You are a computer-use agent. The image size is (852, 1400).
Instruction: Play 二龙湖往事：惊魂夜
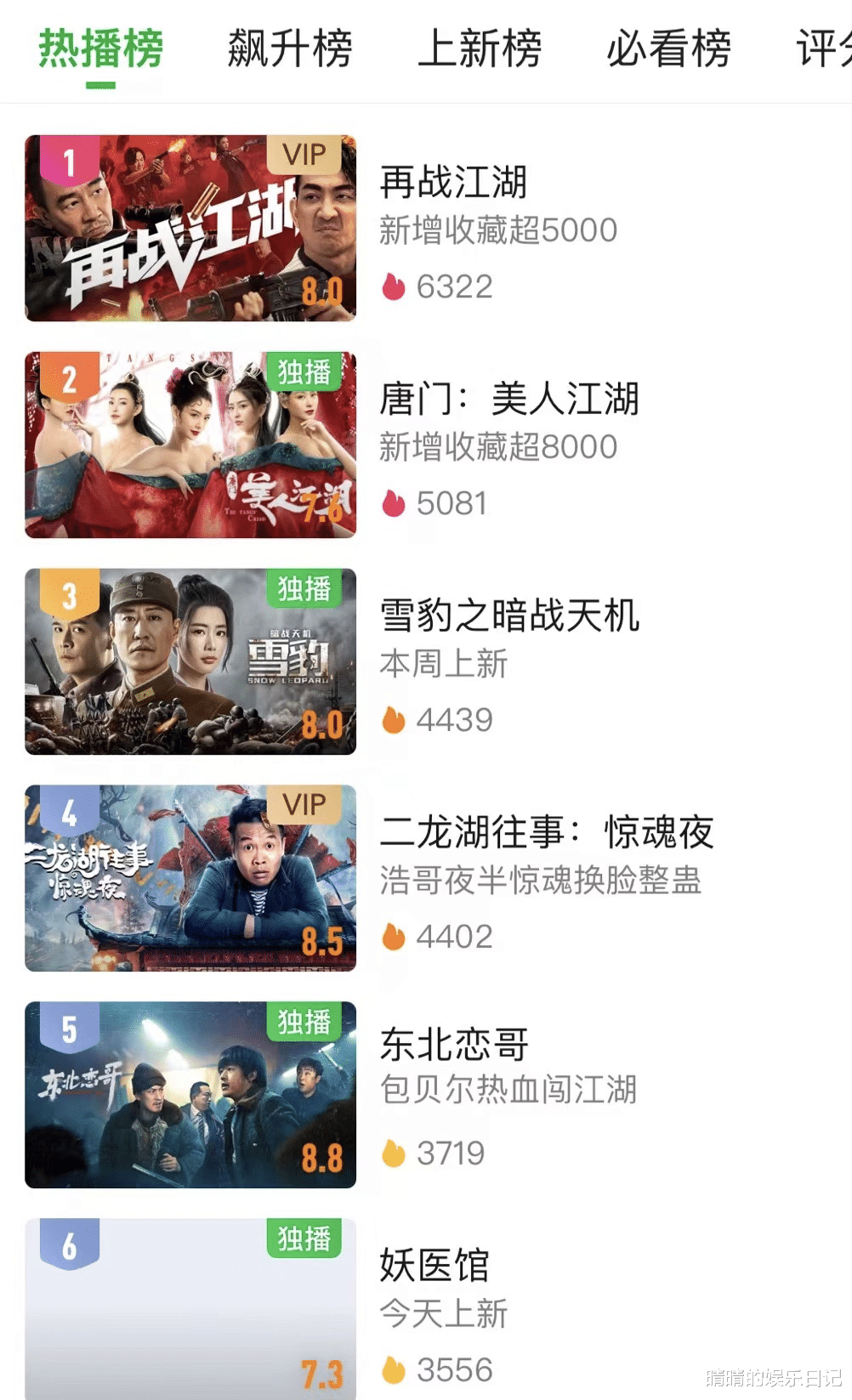190,878
